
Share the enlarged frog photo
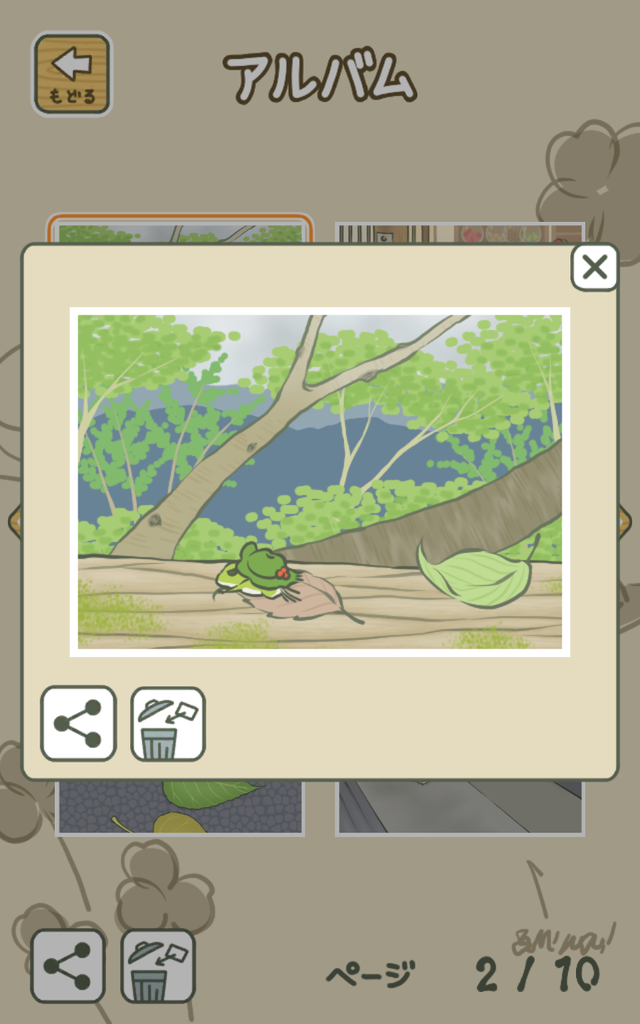point(78,724)
